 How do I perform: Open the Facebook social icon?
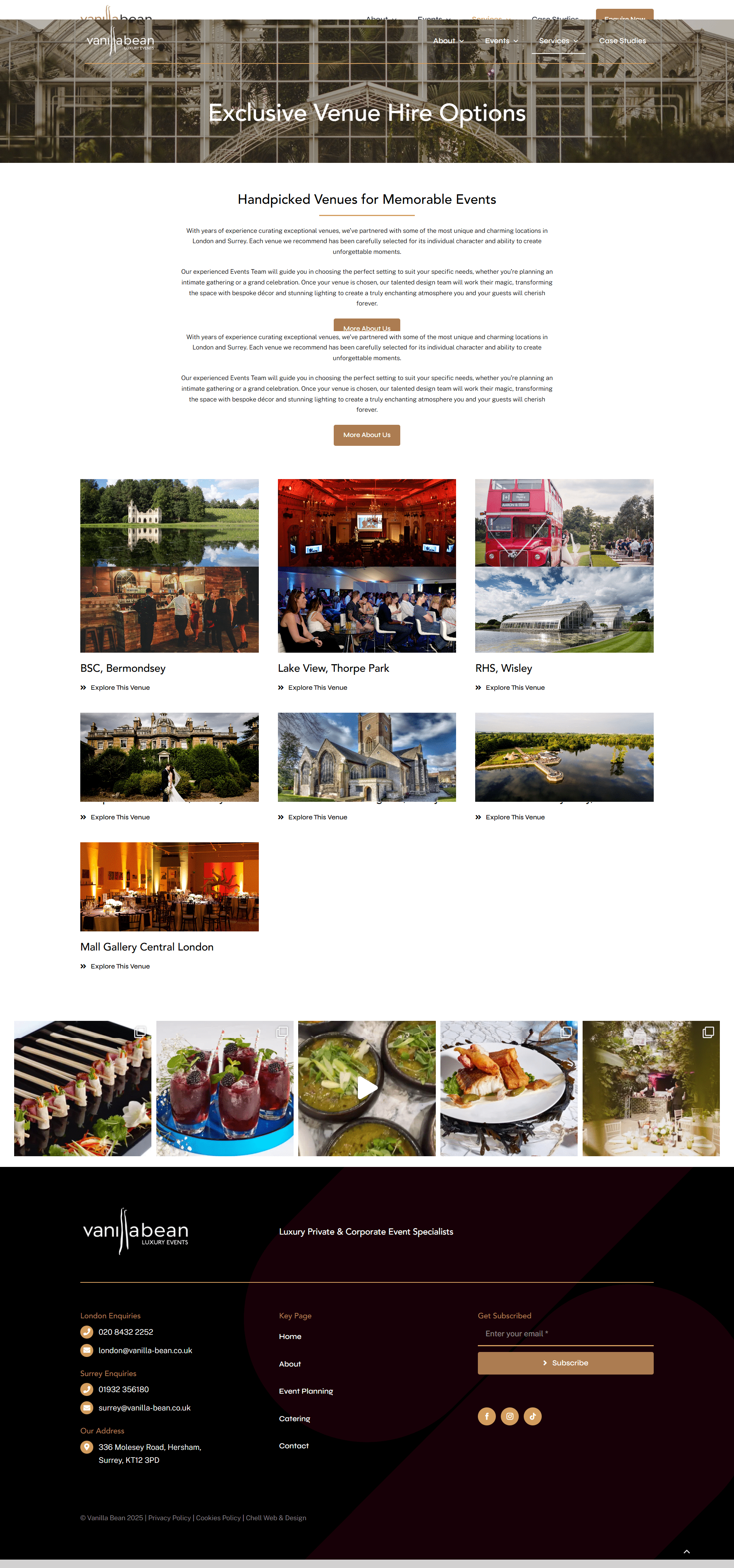coord(486,1417)
